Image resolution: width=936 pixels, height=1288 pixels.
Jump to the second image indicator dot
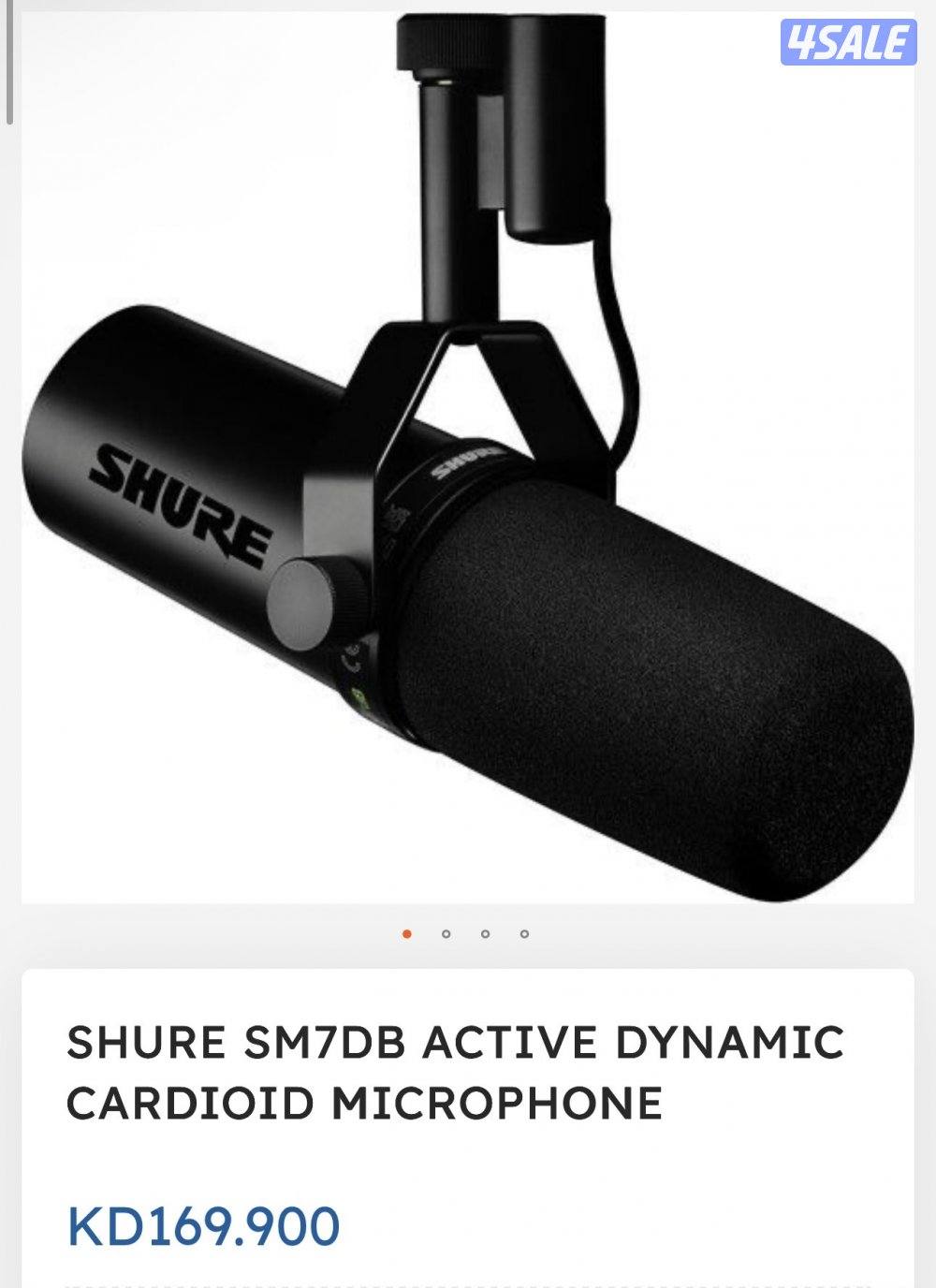[446, 933]
